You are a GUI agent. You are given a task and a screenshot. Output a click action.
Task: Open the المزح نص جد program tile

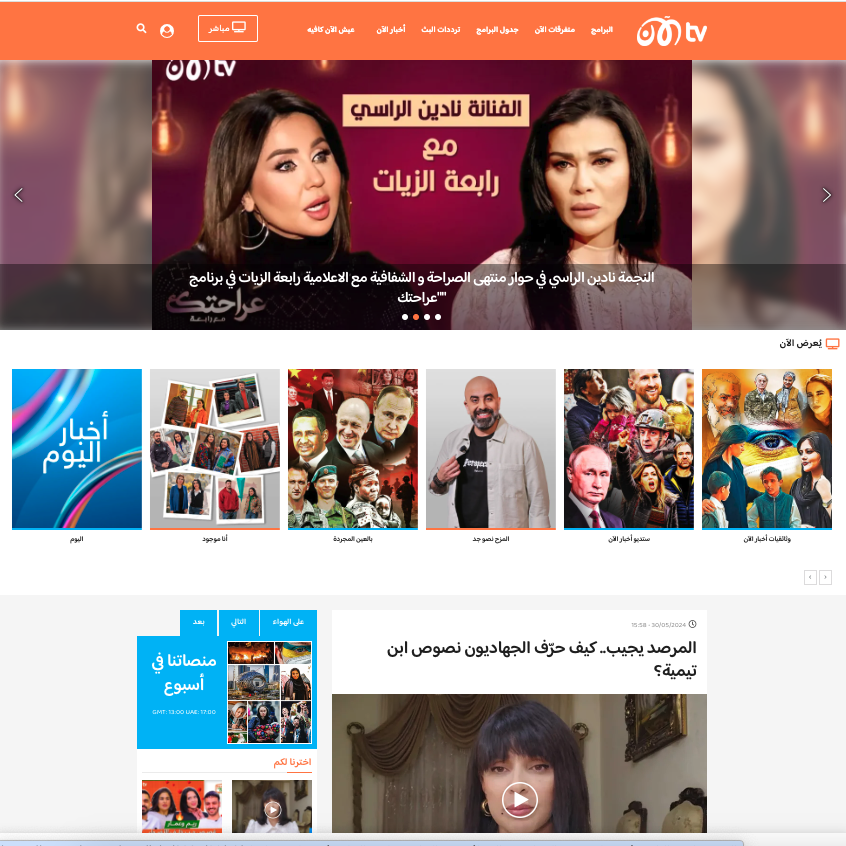491,448
